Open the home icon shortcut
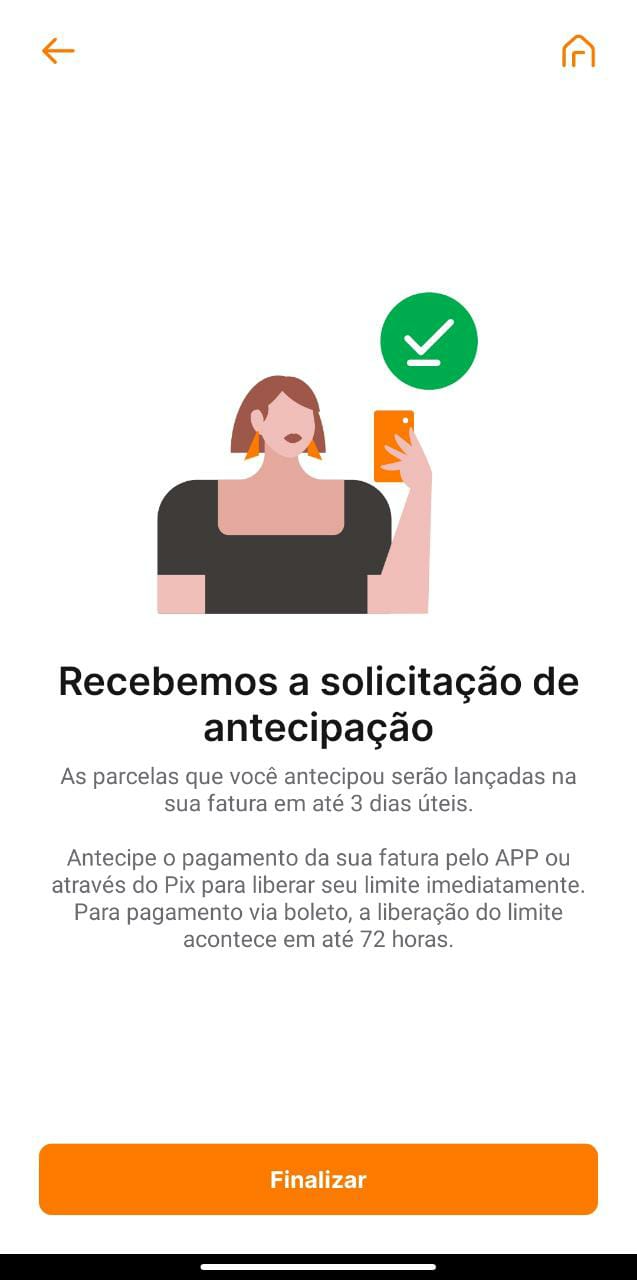637x1280 pixels. (x=578, y=51)
